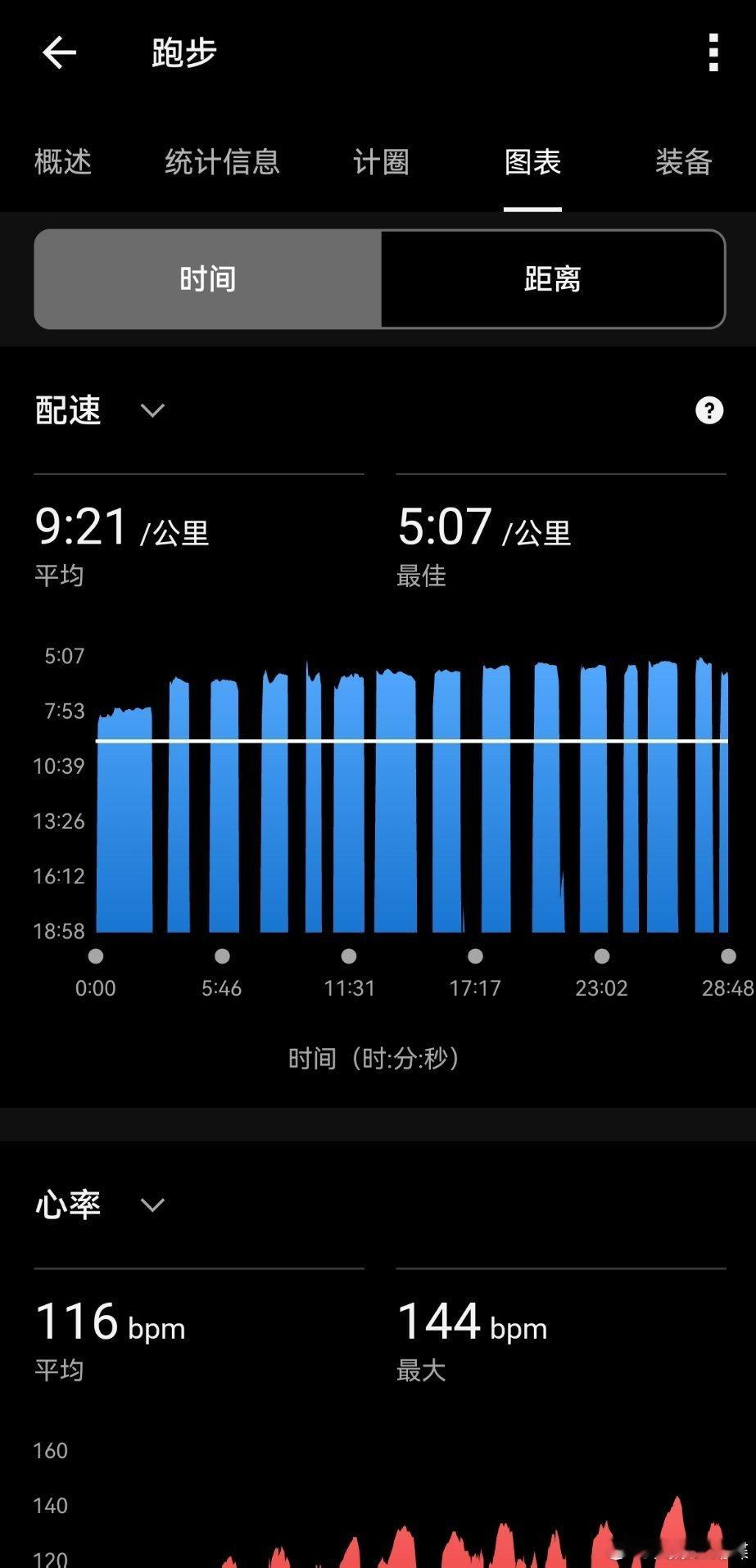Open the 统计信息 tab
The height and width of the screenshot is (1568, 756).
click(x=222, y=162)
